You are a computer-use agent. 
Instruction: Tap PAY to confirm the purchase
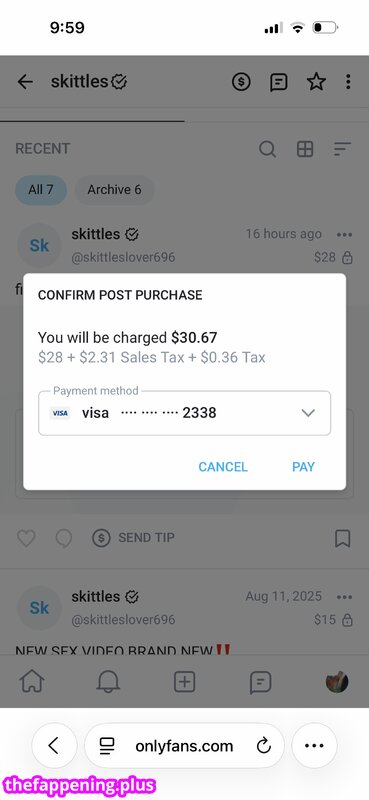(303, 467)
